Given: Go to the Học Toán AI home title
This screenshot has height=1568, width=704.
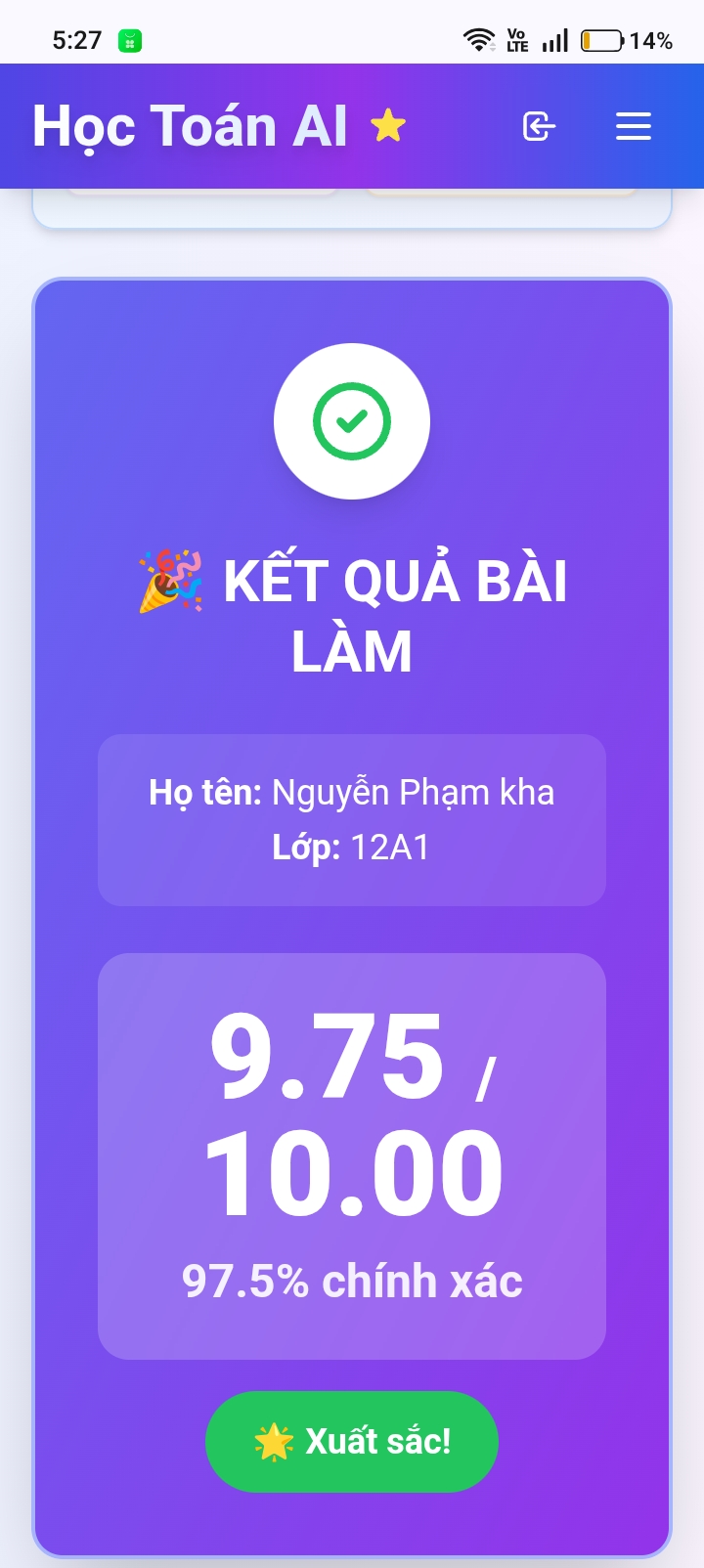Looking at the screenshot, I should tap(191, 126).
